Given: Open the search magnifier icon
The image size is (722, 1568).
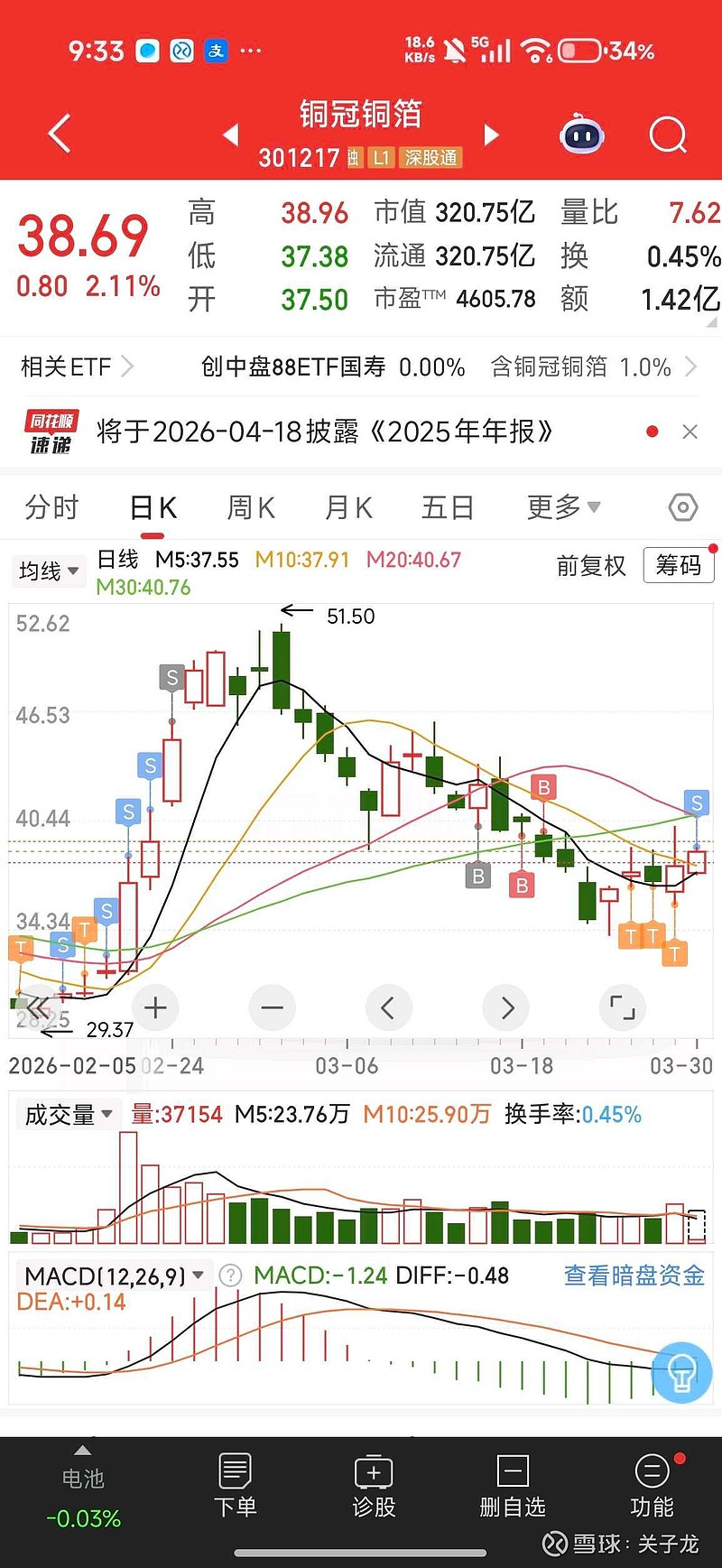Looking at the screenshot, I should point(668,135).
